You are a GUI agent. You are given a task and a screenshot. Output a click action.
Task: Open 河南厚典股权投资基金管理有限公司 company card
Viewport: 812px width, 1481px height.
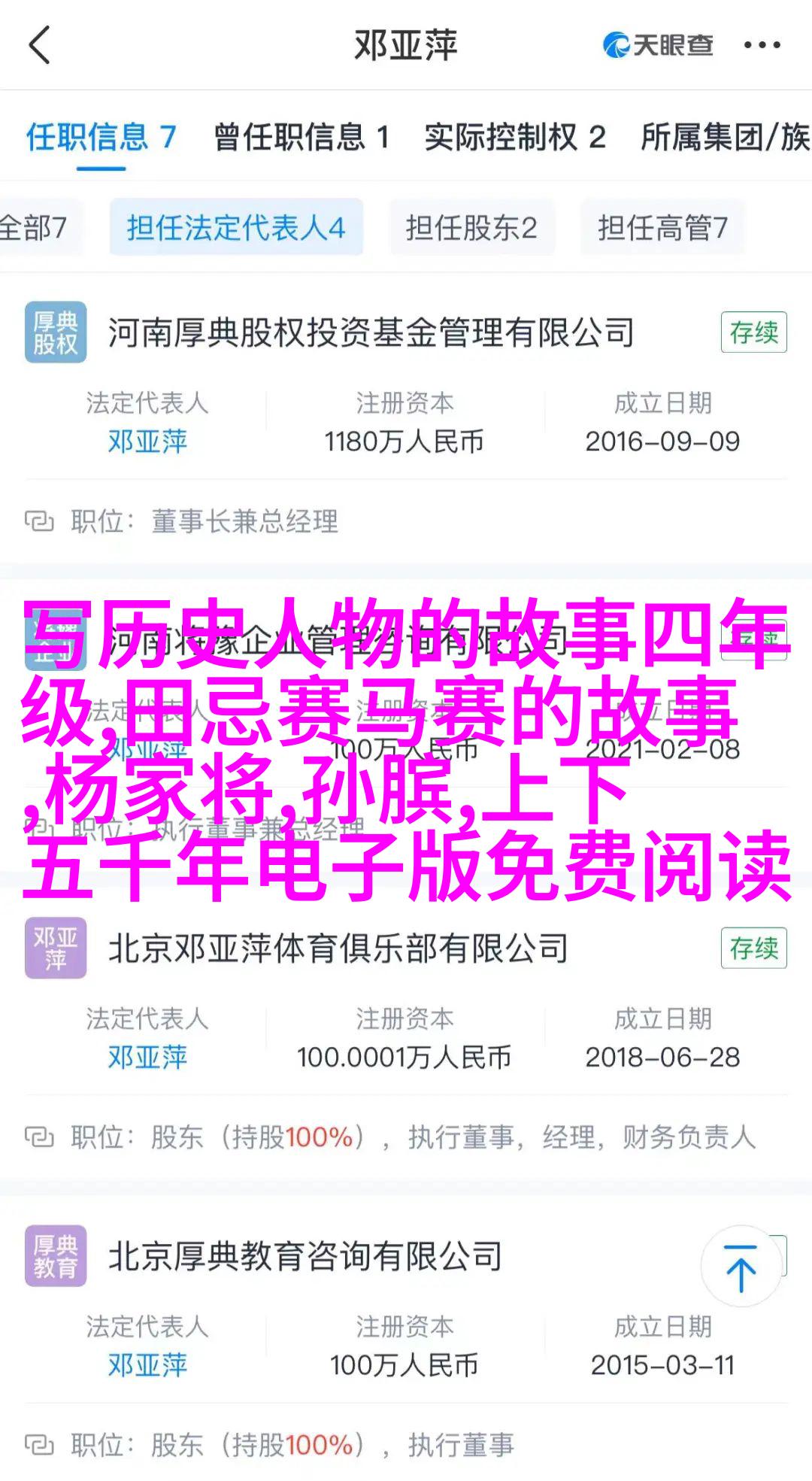coord(371,332)
